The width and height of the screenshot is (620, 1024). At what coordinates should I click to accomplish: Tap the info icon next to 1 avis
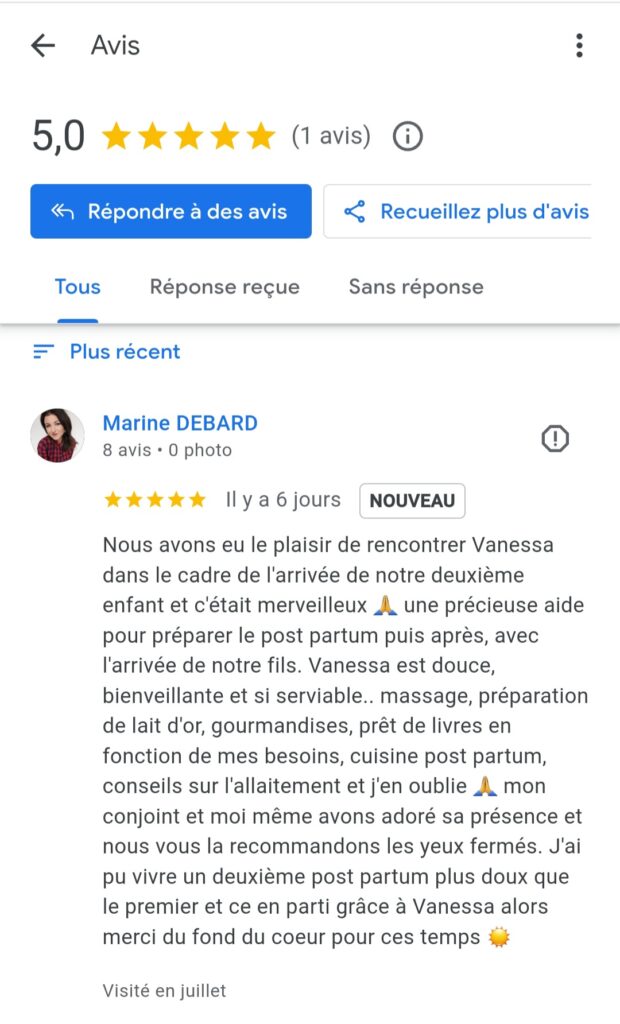pyautogui.click(x=407, y=136)
